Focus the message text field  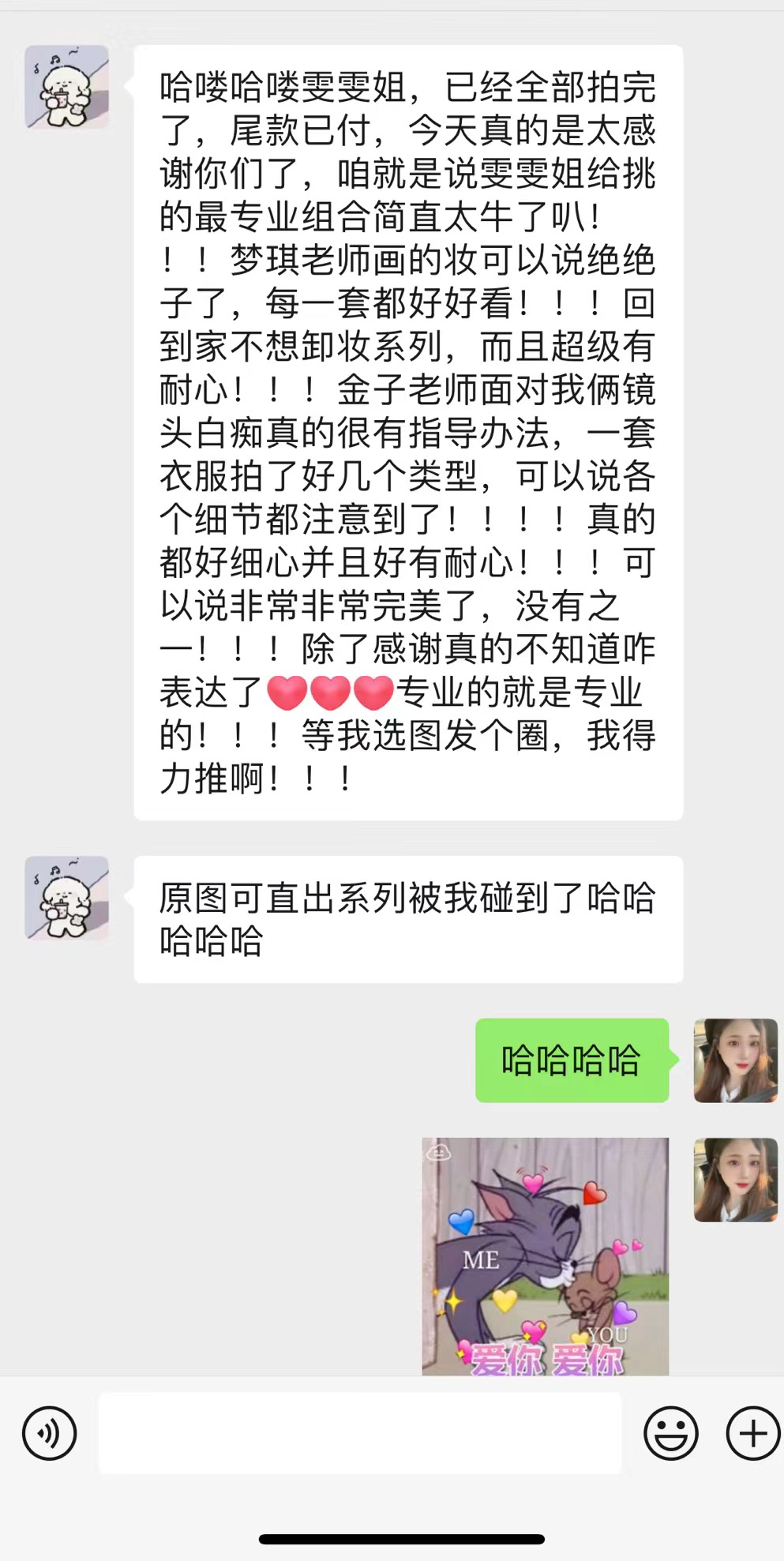(360, 1432)
